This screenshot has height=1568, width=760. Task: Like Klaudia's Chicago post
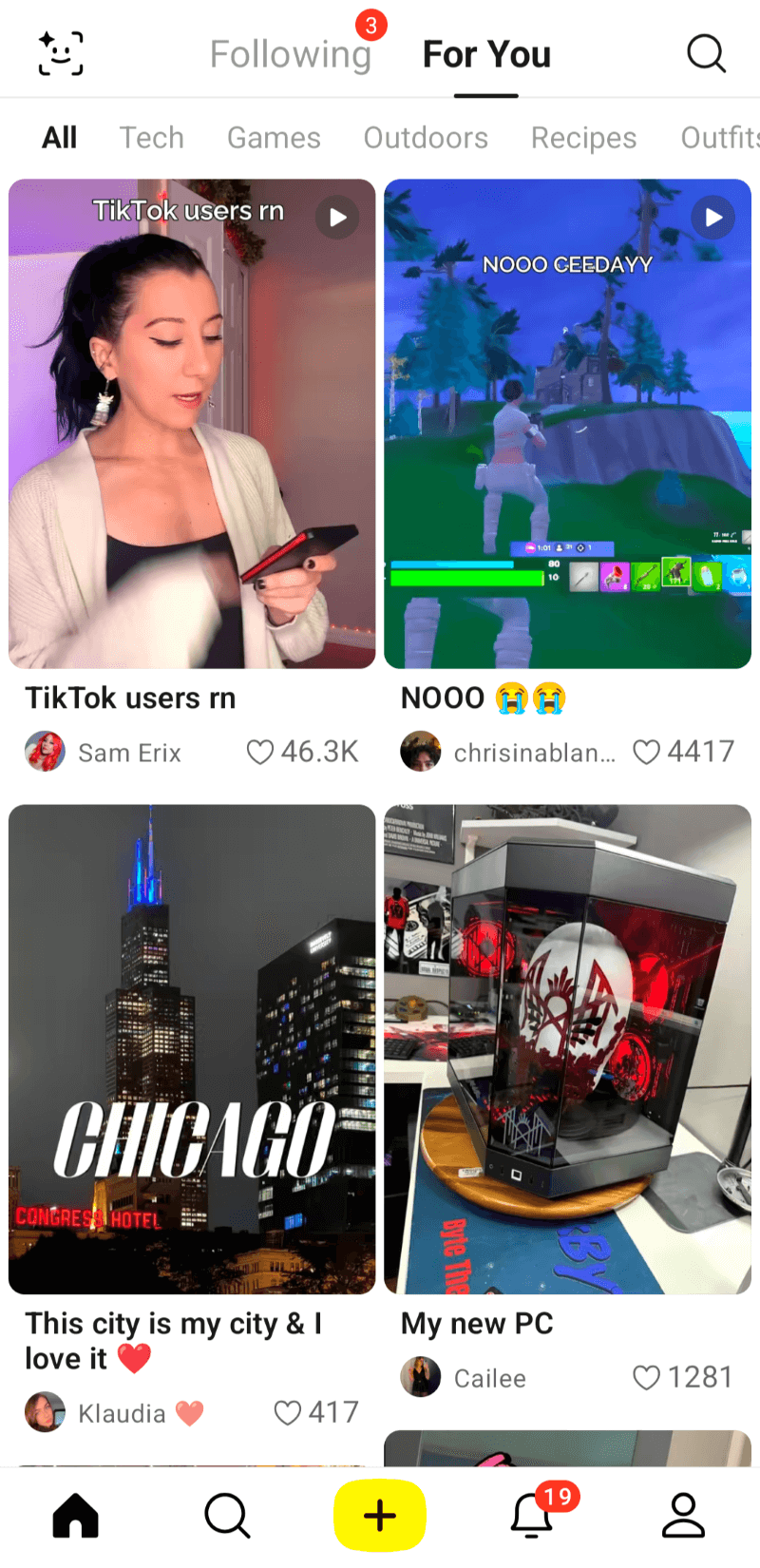pos(287,1413)
